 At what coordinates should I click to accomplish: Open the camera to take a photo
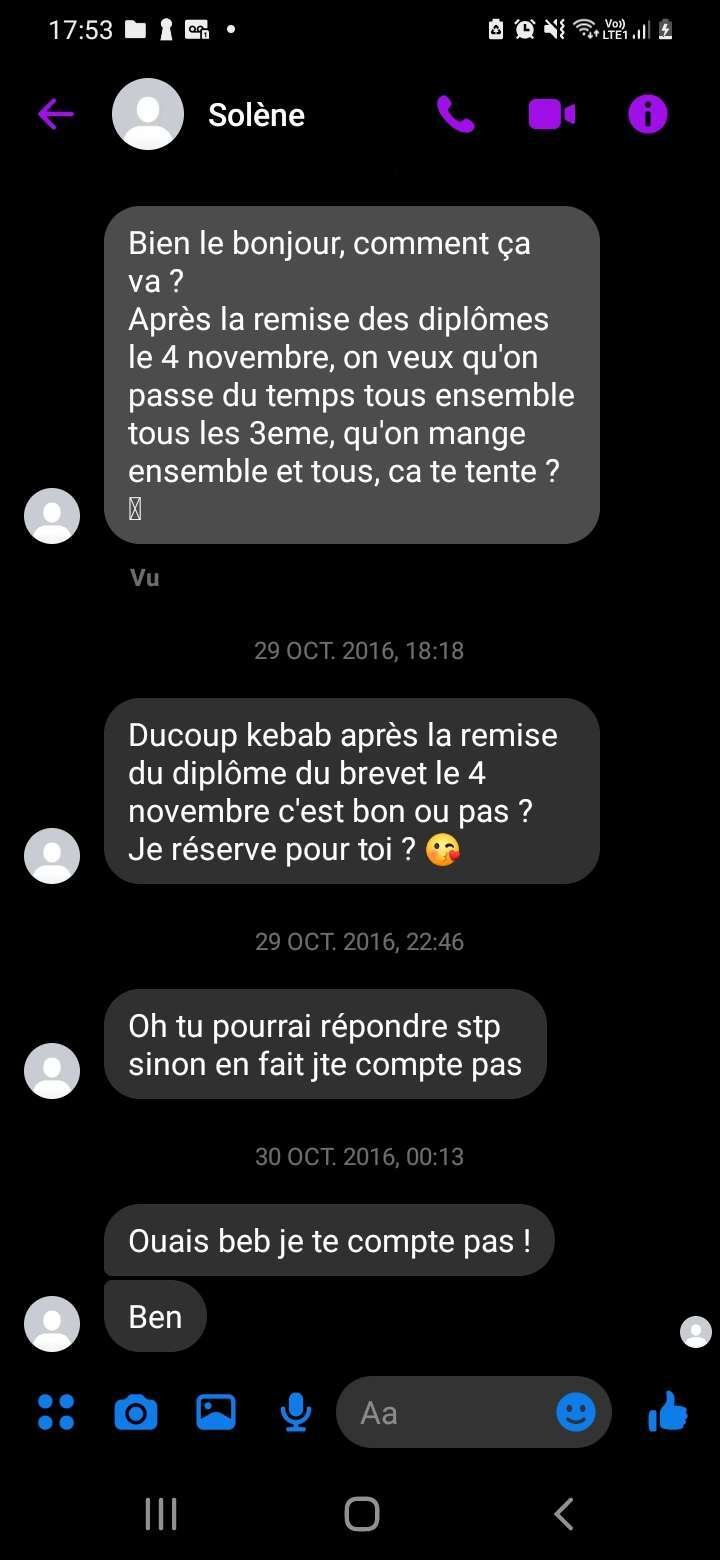click(136, 1412)
